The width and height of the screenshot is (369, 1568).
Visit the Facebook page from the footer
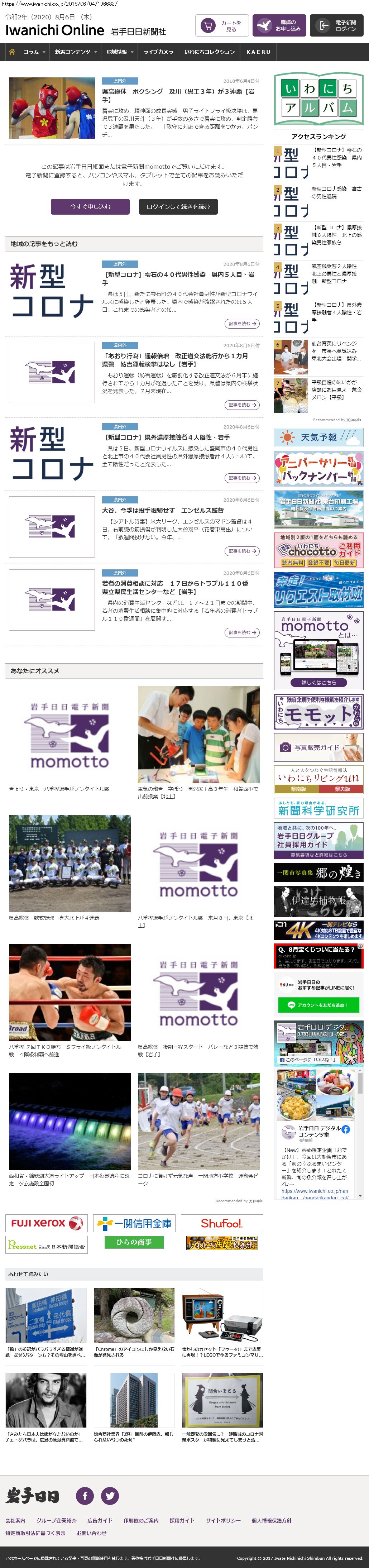coord(85,1496)
